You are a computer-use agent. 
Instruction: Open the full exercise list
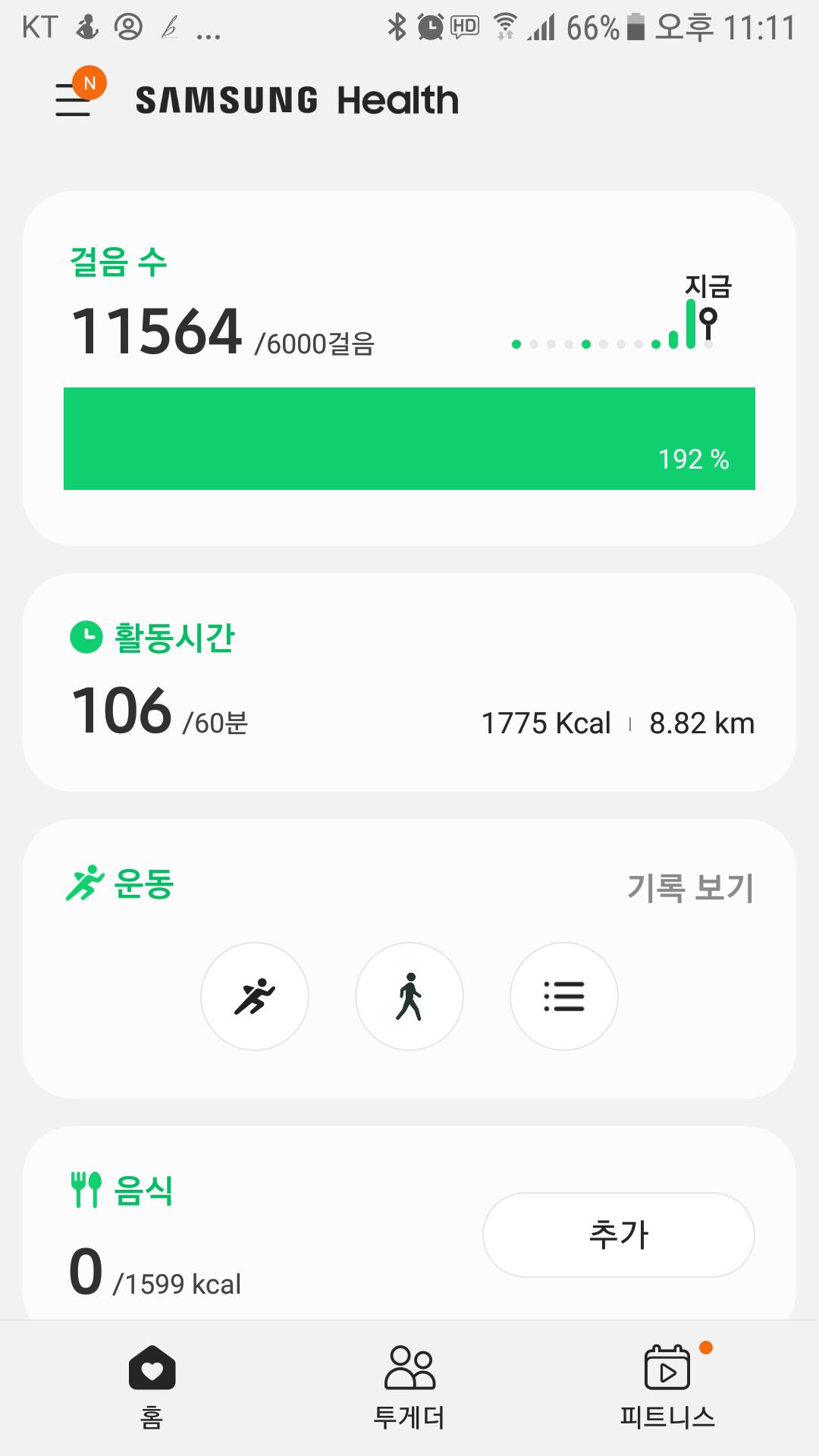coord(564,996)
